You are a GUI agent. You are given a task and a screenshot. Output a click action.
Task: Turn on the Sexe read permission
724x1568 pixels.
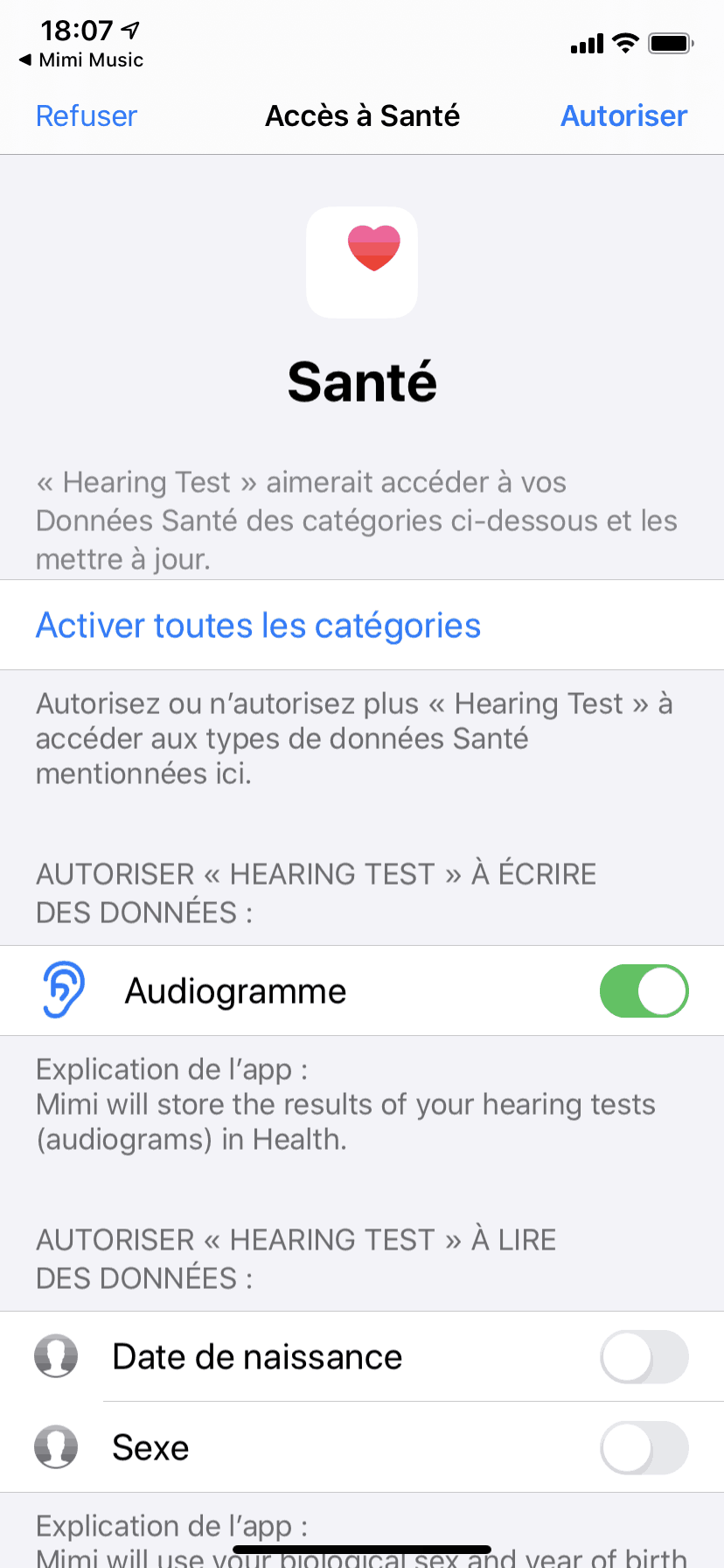pyautogui.click(x=644, y=1447)
